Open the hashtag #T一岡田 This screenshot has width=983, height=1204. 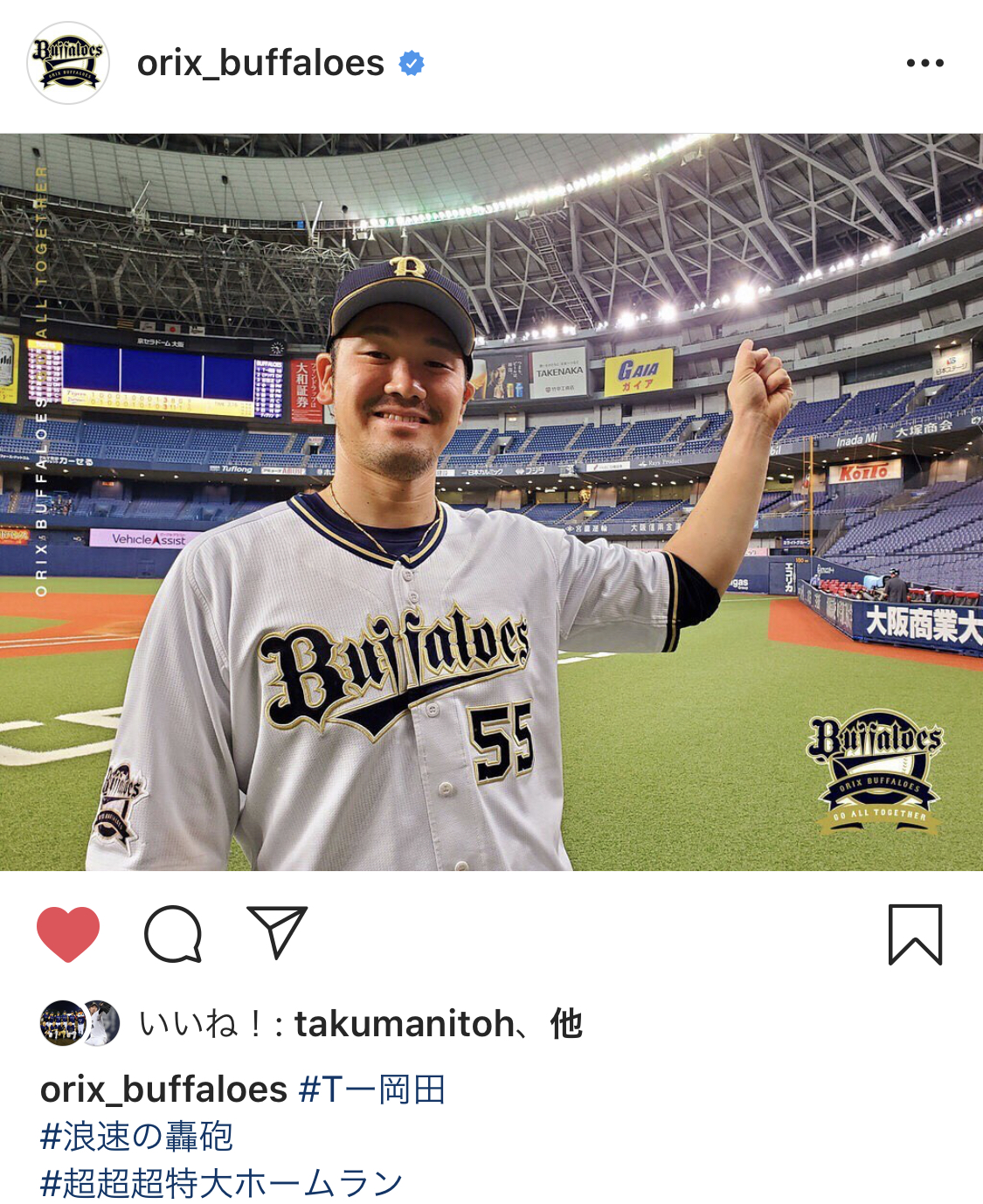click(372, 1090)
